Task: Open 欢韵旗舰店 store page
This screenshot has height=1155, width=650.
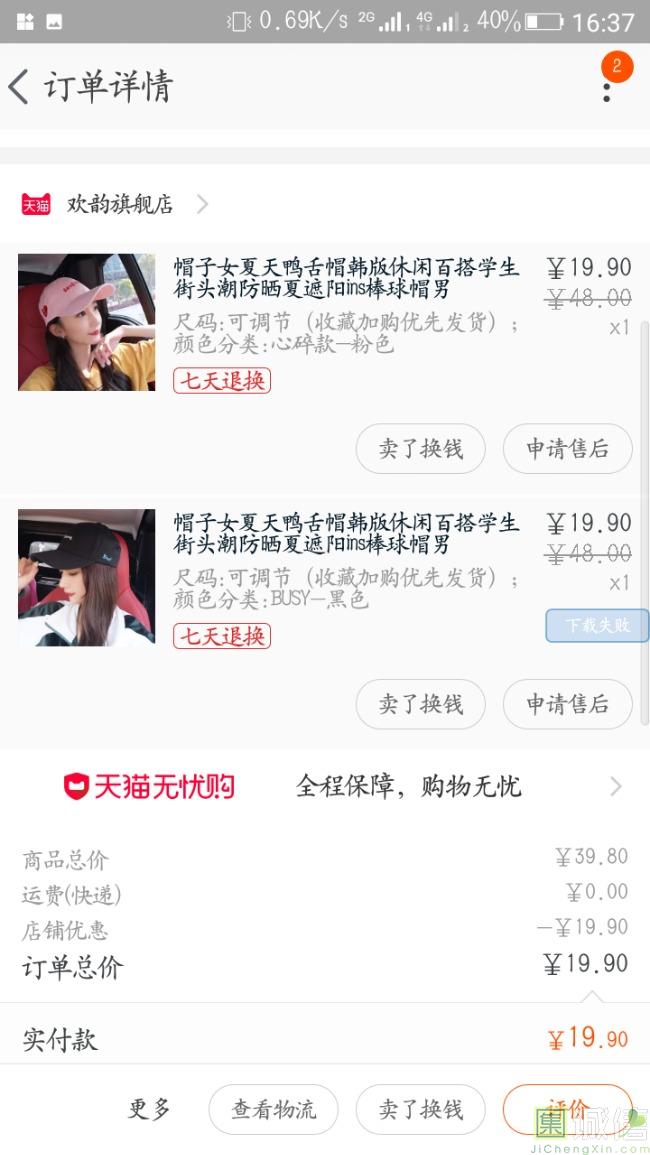Action: click(x=120, y=205)
